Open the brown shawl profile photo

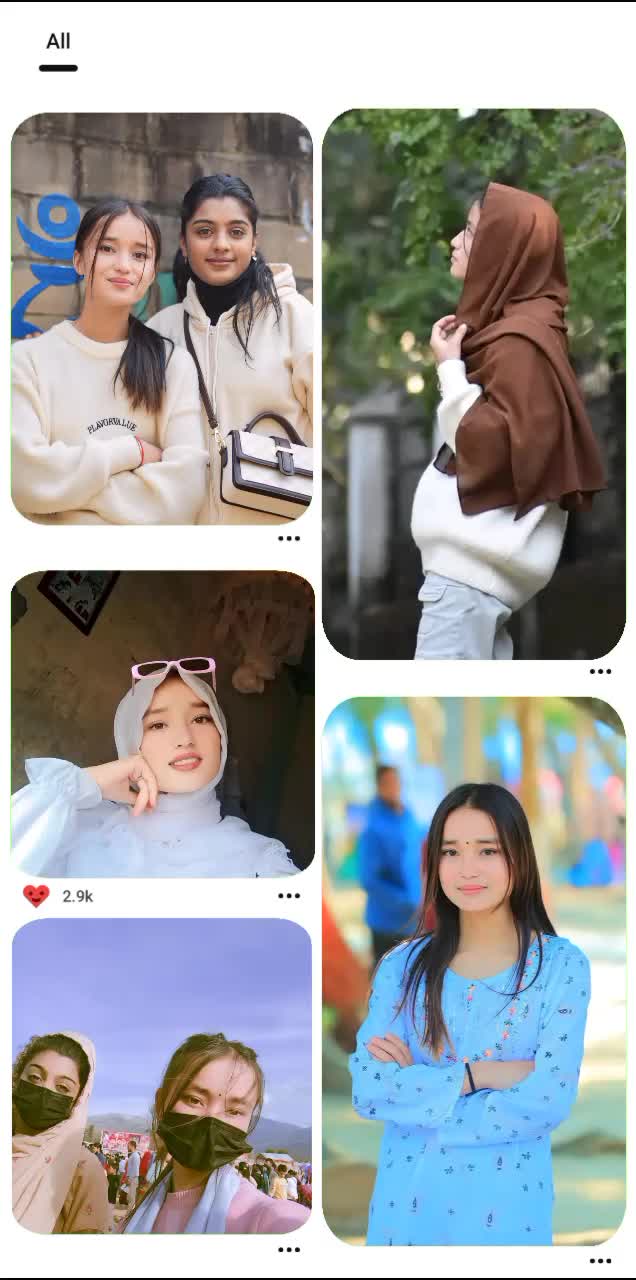pos(474,384)
